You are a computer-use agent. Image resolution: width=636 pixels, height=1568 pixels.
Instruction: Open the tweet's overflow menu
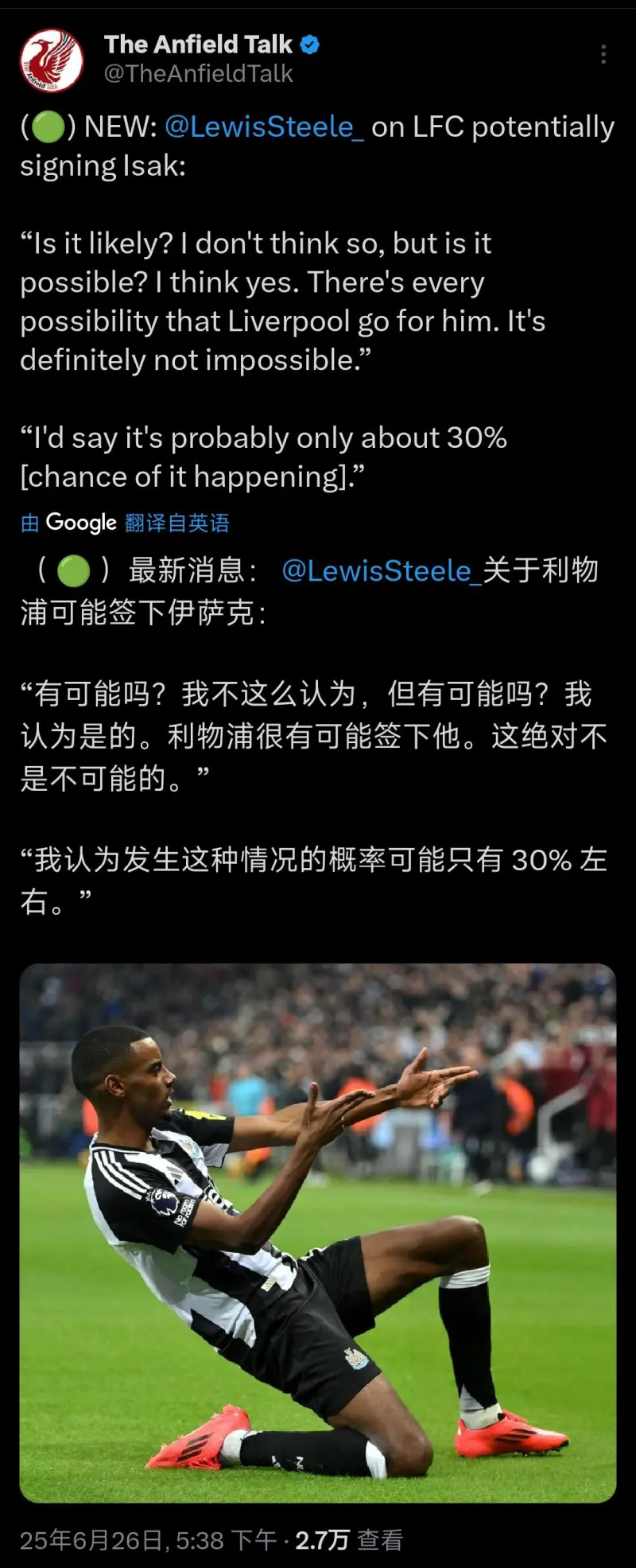tap(603, 54)
